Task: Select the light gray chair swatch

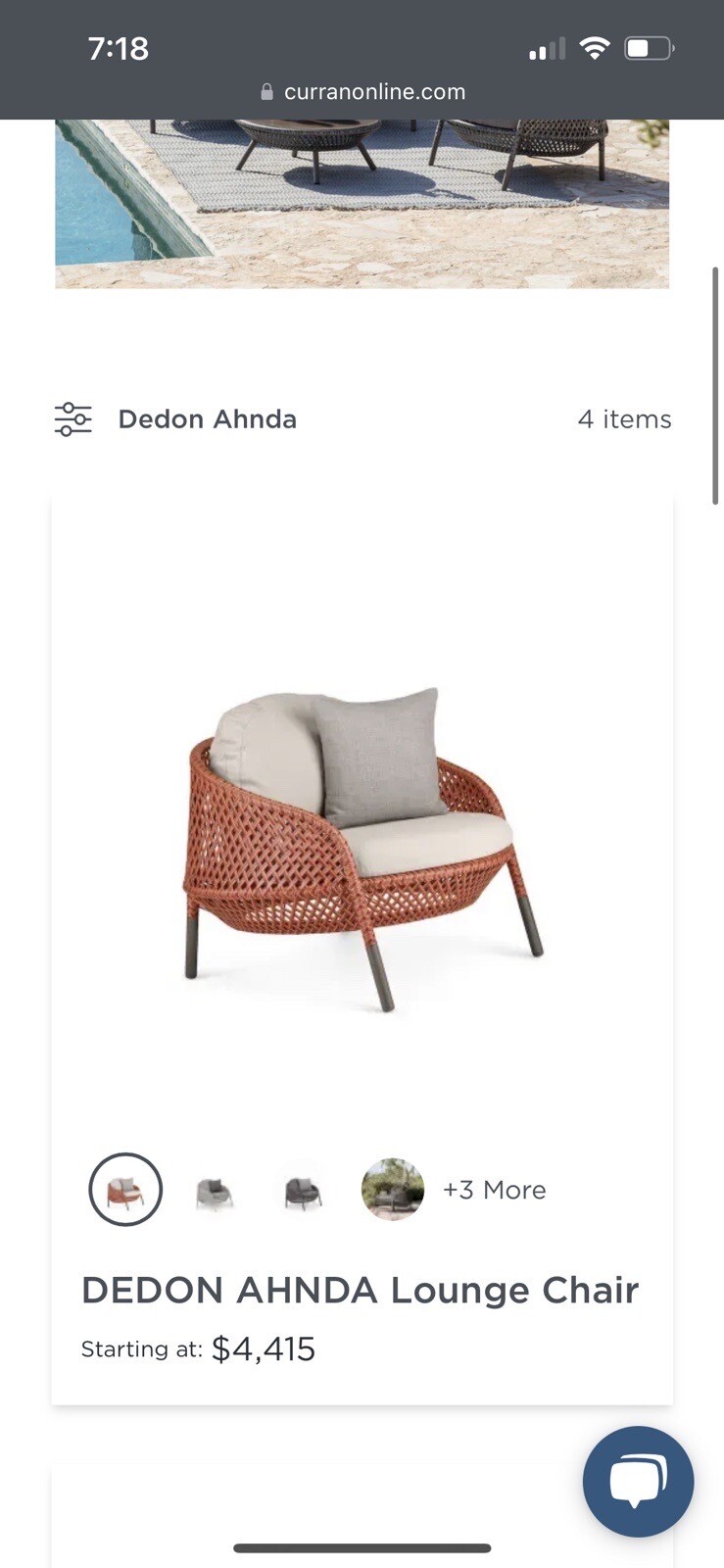Action: [x=214, y=1191]
